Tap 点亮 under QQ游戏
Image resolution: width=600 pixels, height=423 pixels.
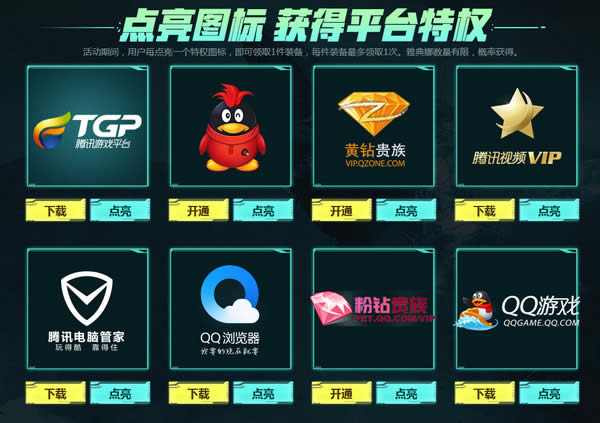[549, 393]
